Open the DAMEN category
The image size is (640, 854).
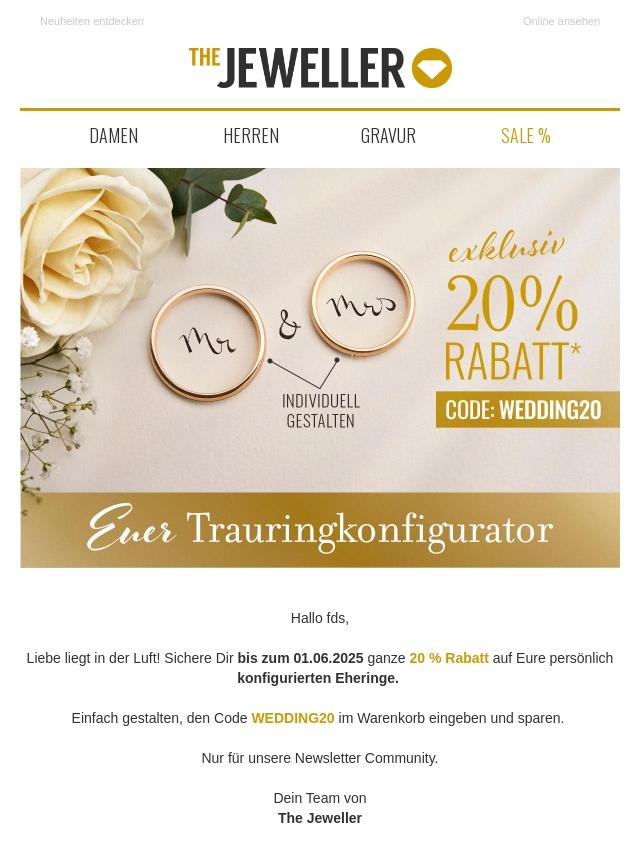114,135
